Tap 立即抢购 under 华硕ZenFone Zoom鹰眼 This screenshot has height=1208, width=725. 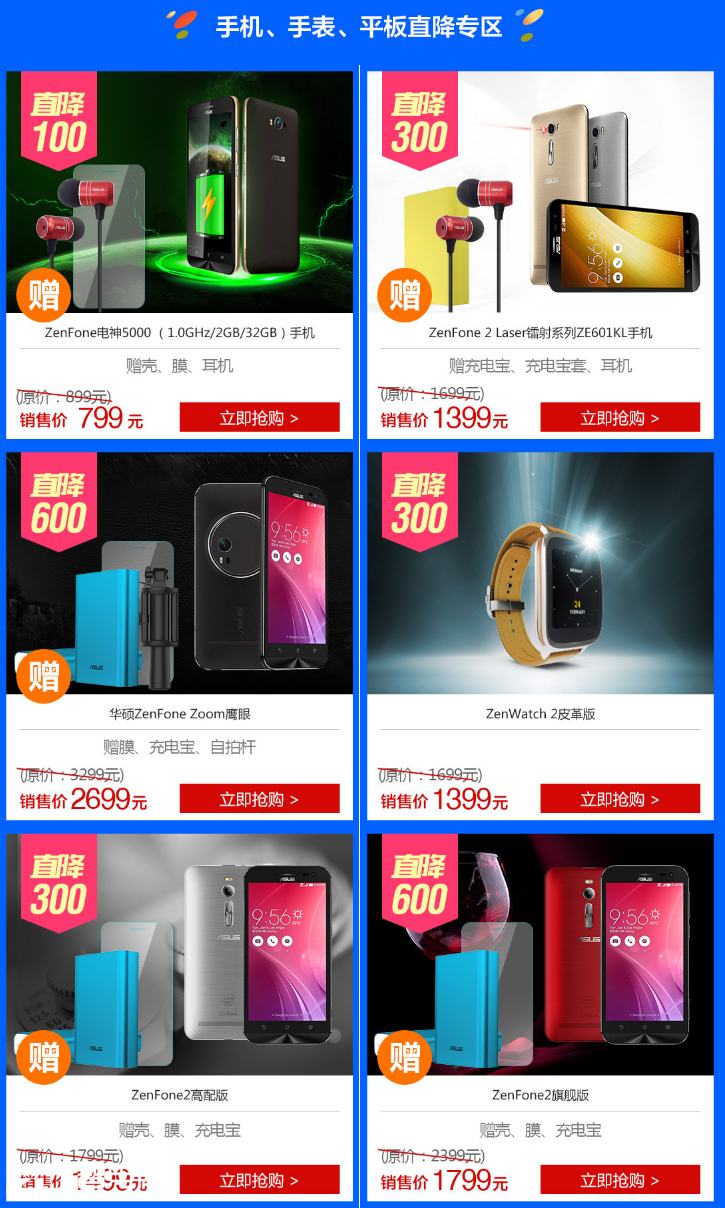(259, 798)
